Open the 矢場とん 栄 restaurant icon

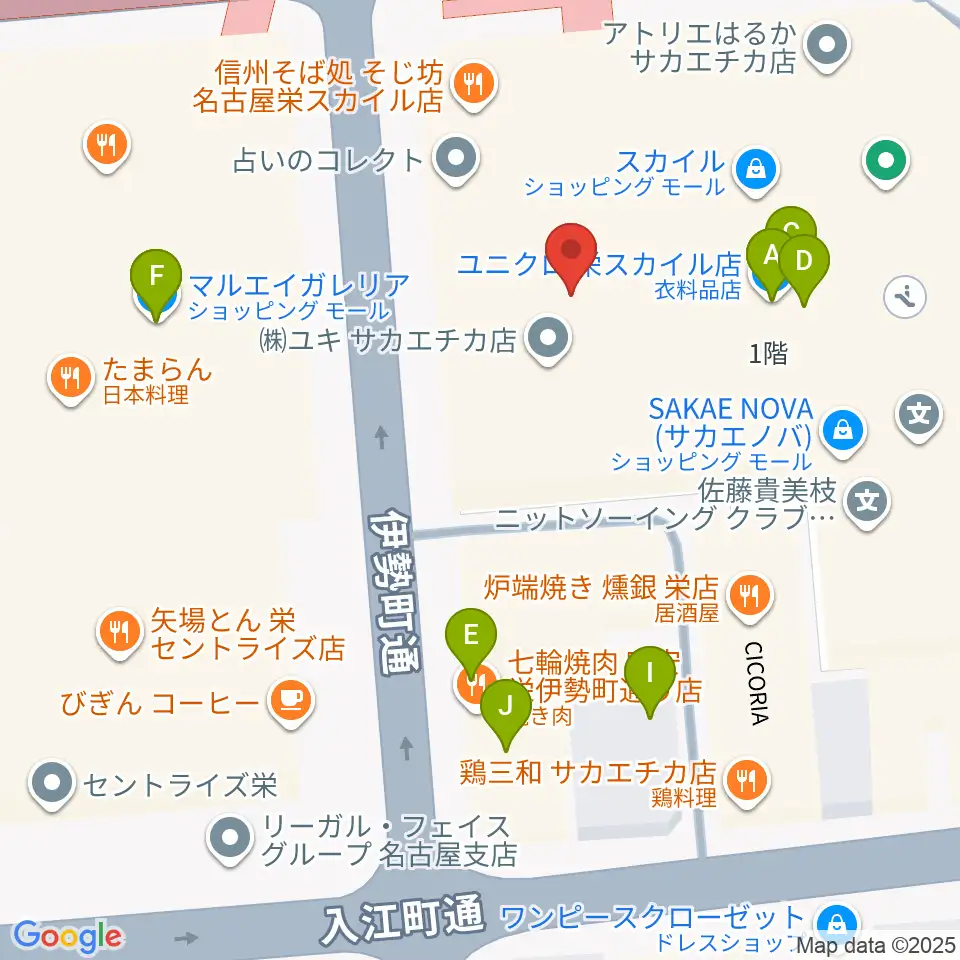(120, 630)
